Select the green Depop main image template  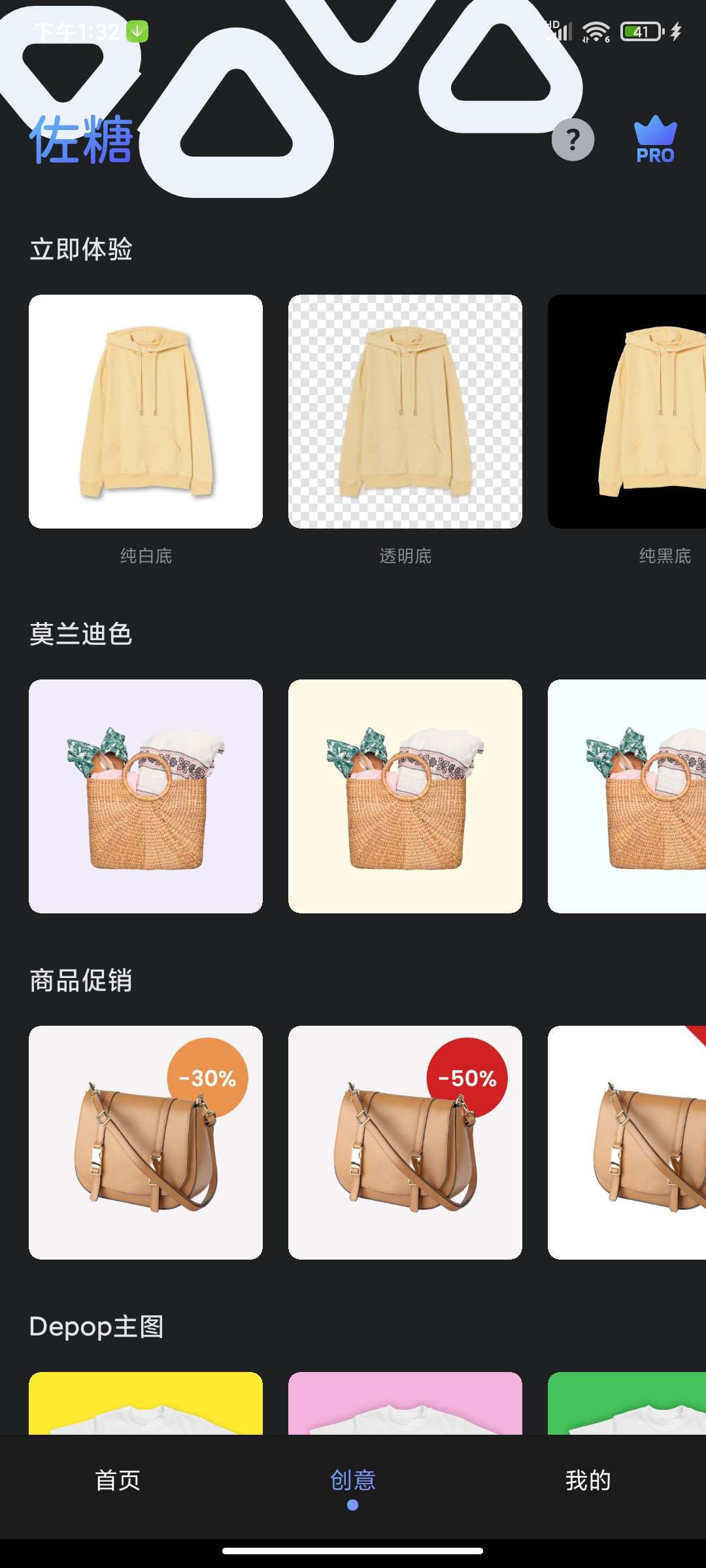(628, 1403)
